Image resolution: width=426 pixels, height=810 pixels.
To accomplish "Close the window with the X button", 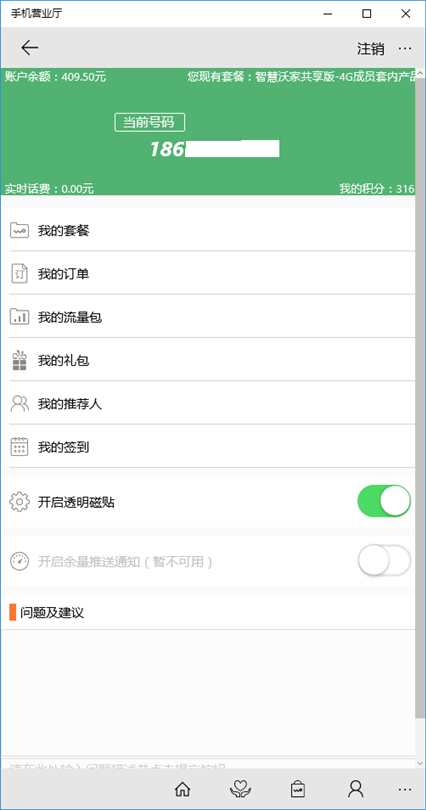I will (x=406, y=14).
